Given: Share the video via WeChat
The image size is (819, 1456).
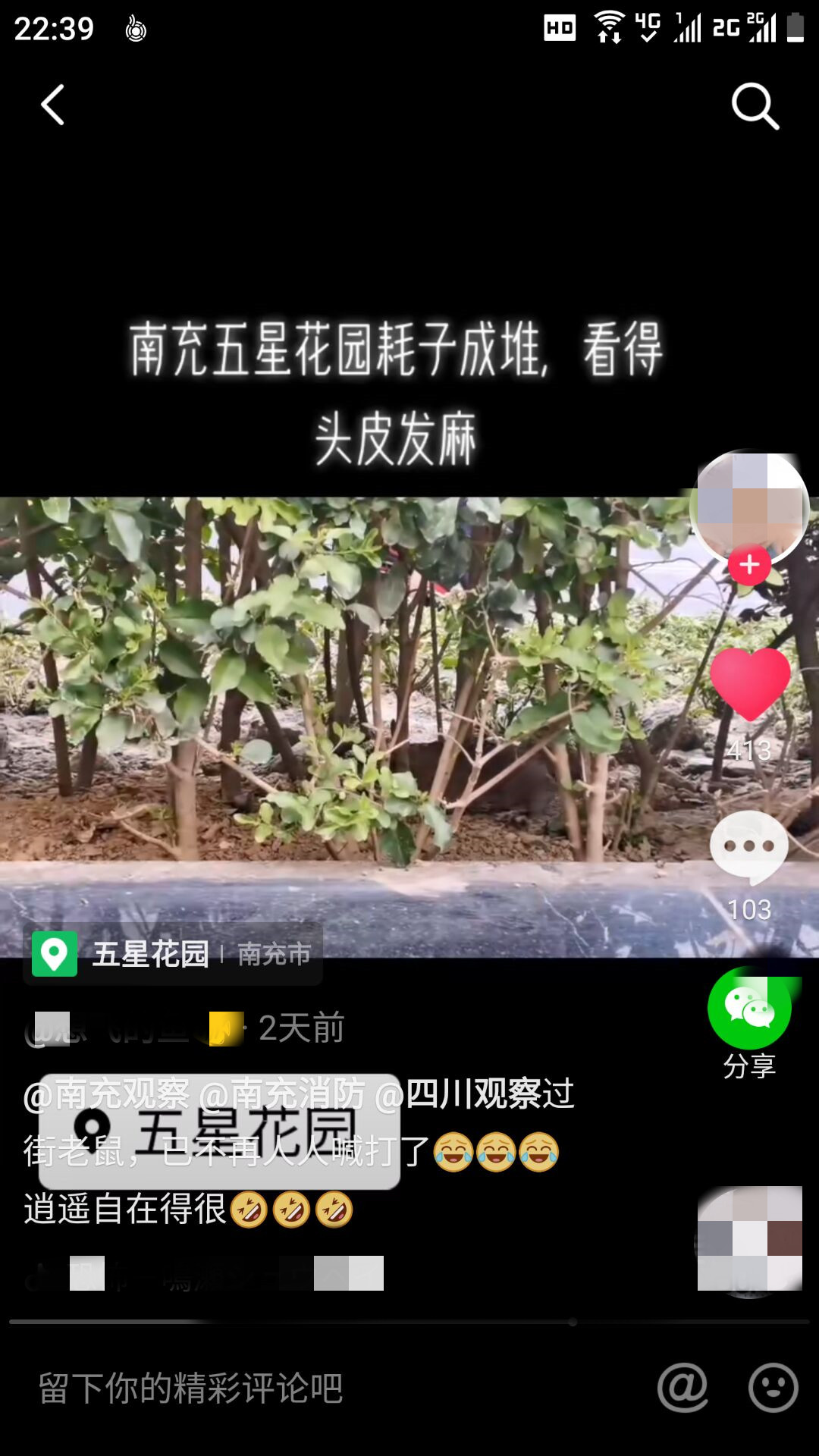Looking at the screenshot, I should [x=749, y=1009].
